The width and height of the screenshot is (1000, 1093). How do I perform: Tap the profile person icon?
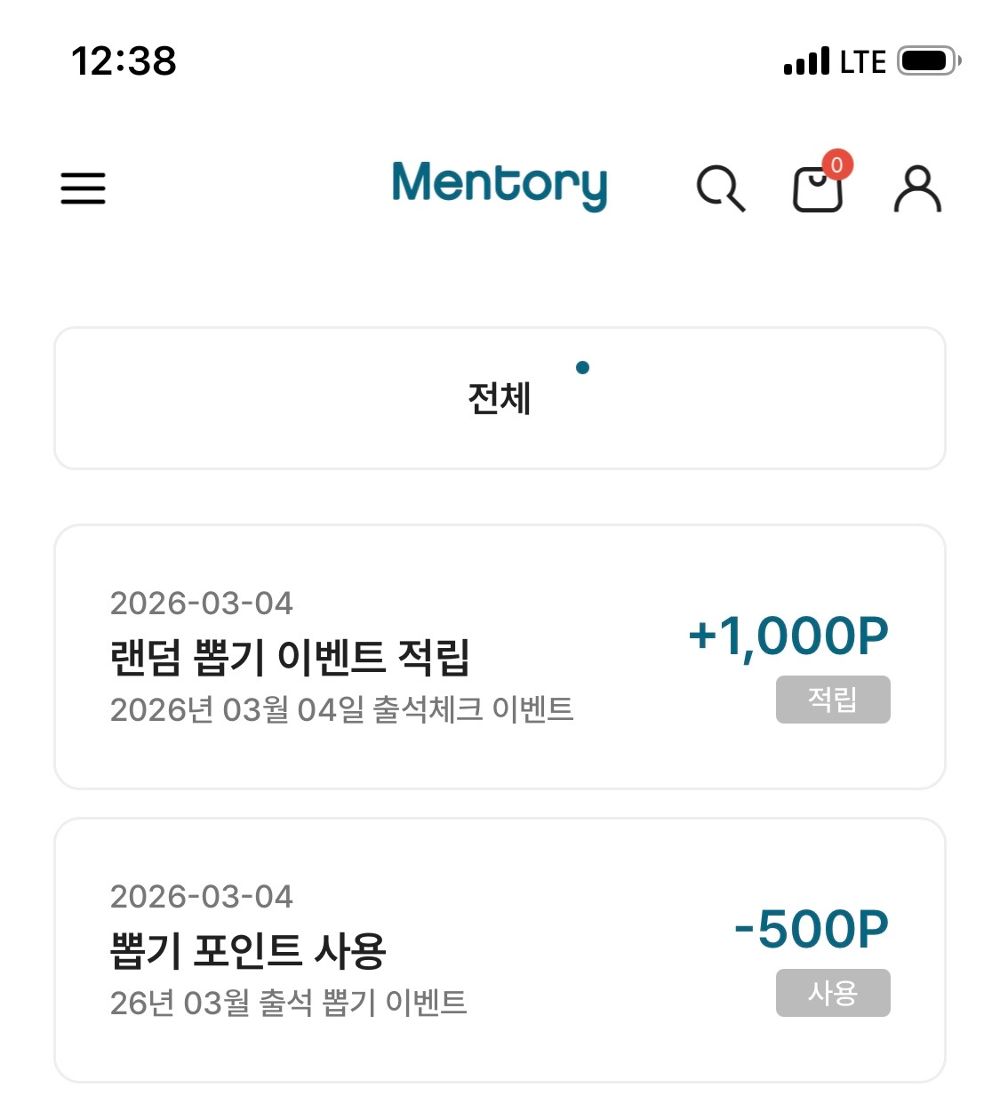click(x=916, y=189)
